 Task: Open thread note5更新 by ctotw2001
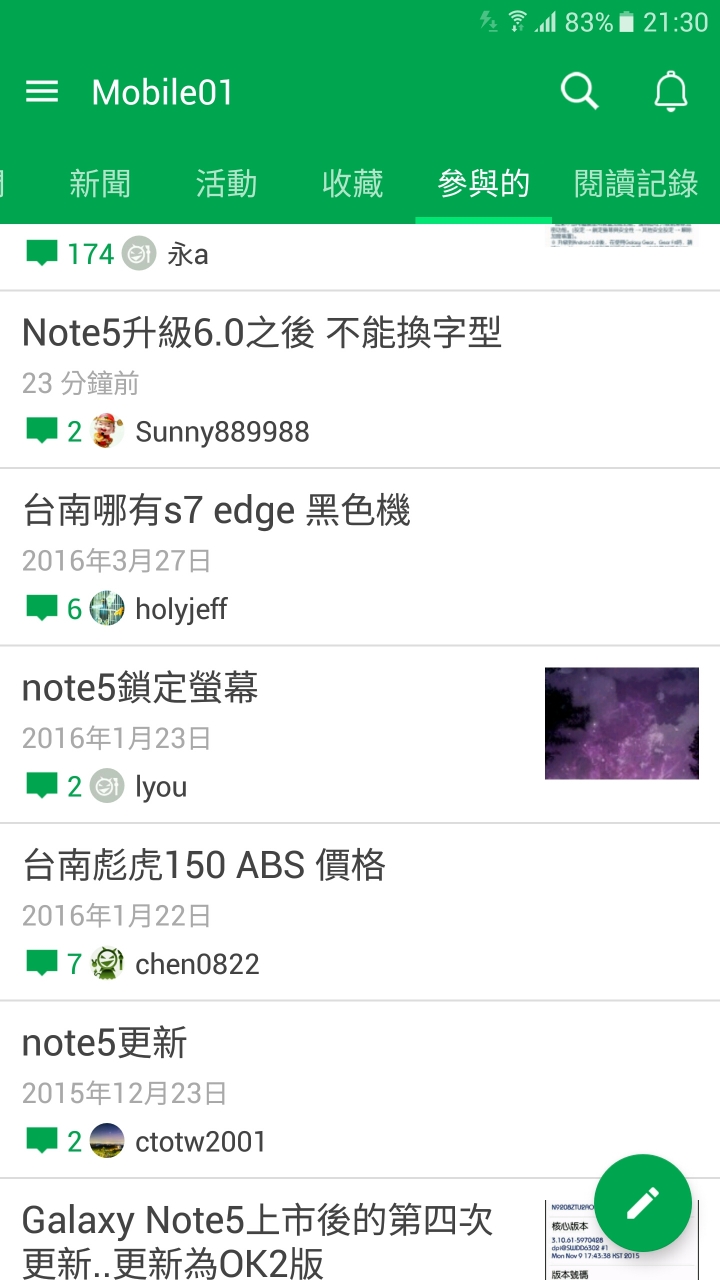pyautogui.click(x=360, y=1090)
